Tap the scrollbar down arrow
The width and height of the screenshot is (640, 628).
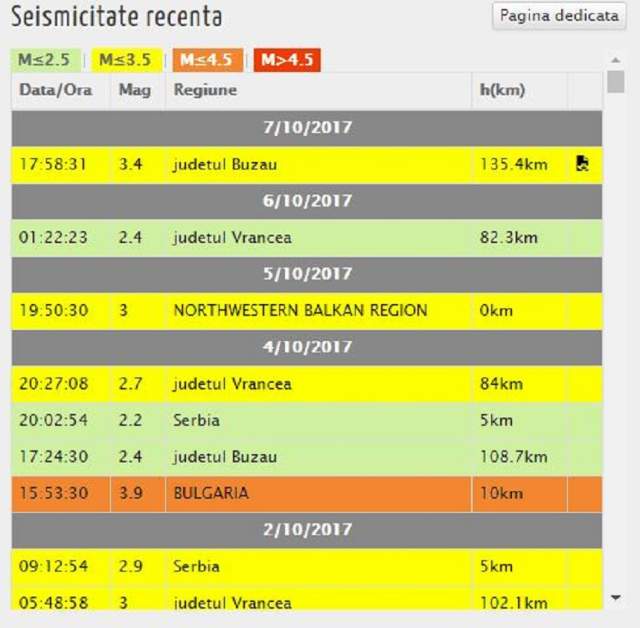tap(616, 598)
